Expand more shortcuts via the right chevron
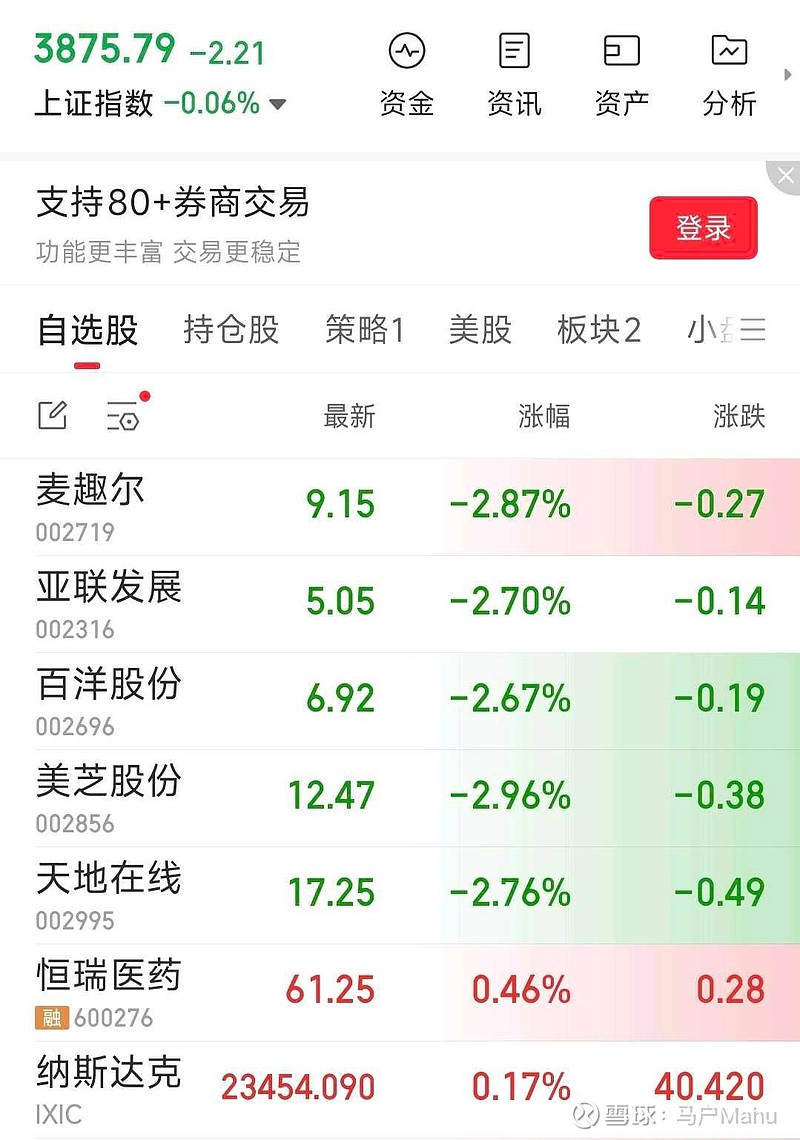This screenshot has height=1140, width=800. coord(789,73)
